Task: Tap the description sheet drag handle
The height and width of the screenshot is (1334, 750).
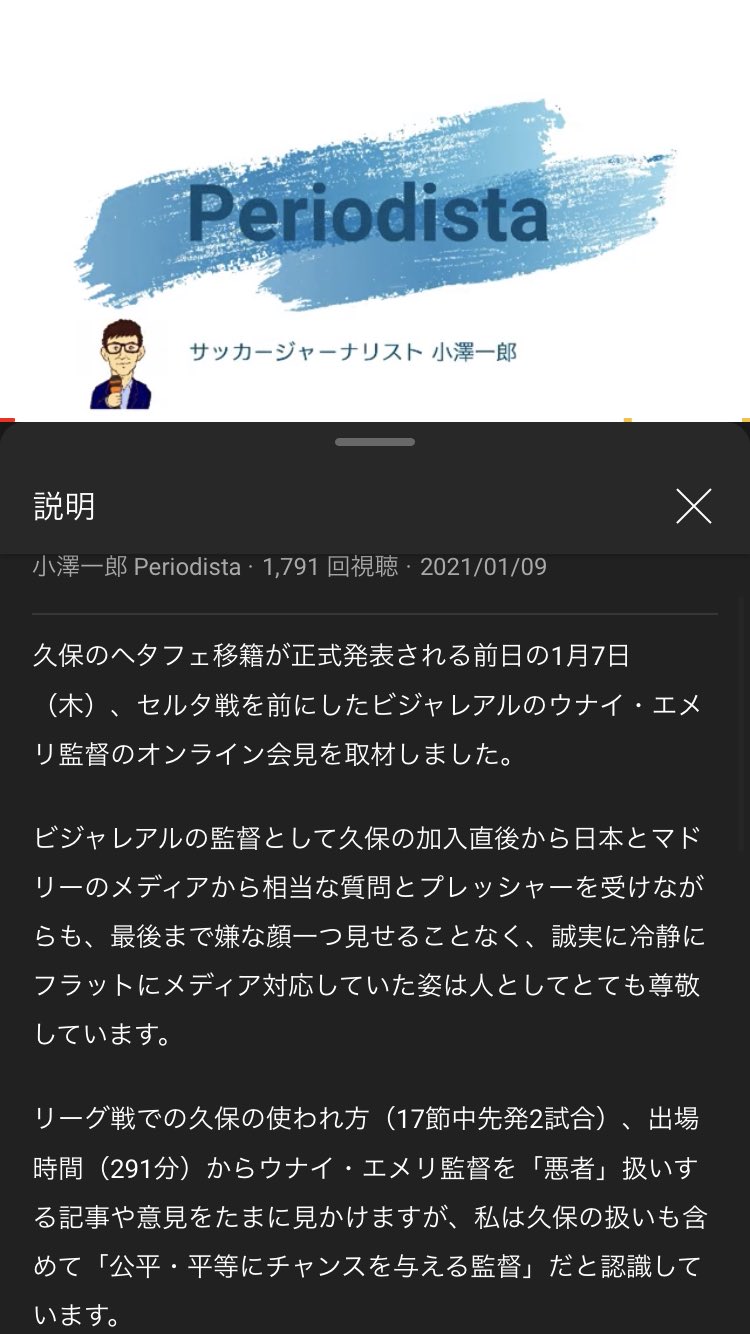Action: click(x=375, y=441)
